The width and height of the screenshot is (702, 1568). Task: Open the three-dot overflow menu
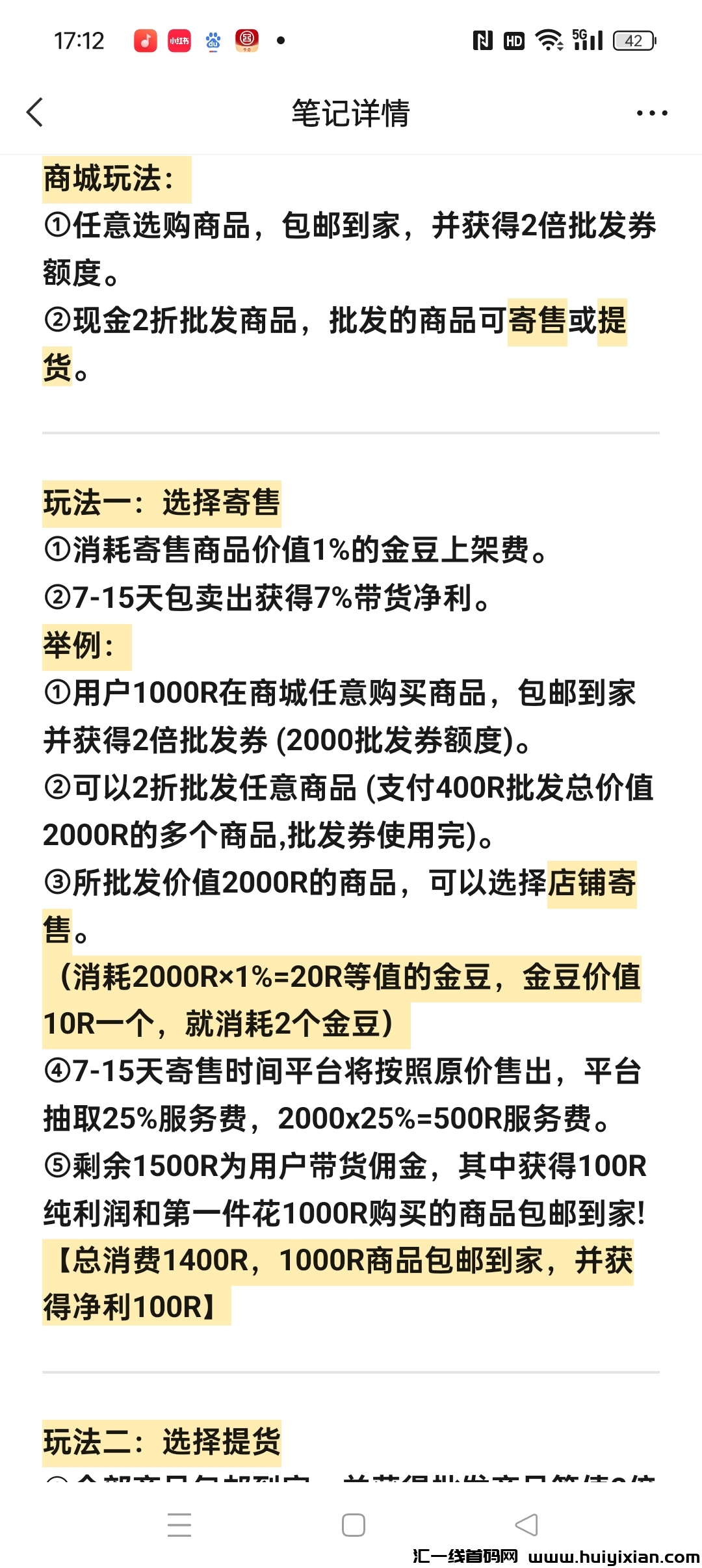651,113
